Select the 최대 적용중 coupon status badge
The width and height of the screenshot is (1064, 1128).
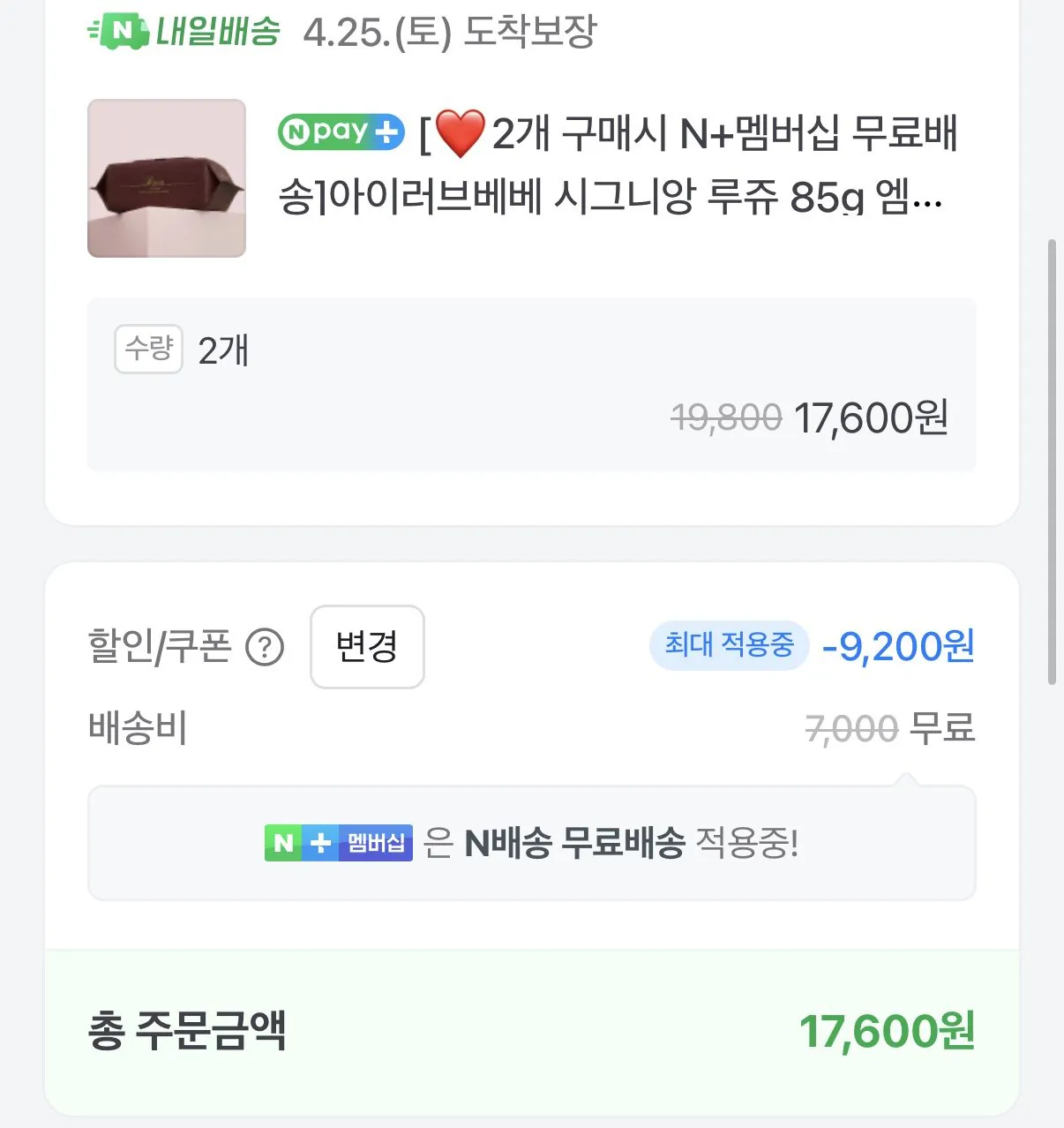(729, 645)
